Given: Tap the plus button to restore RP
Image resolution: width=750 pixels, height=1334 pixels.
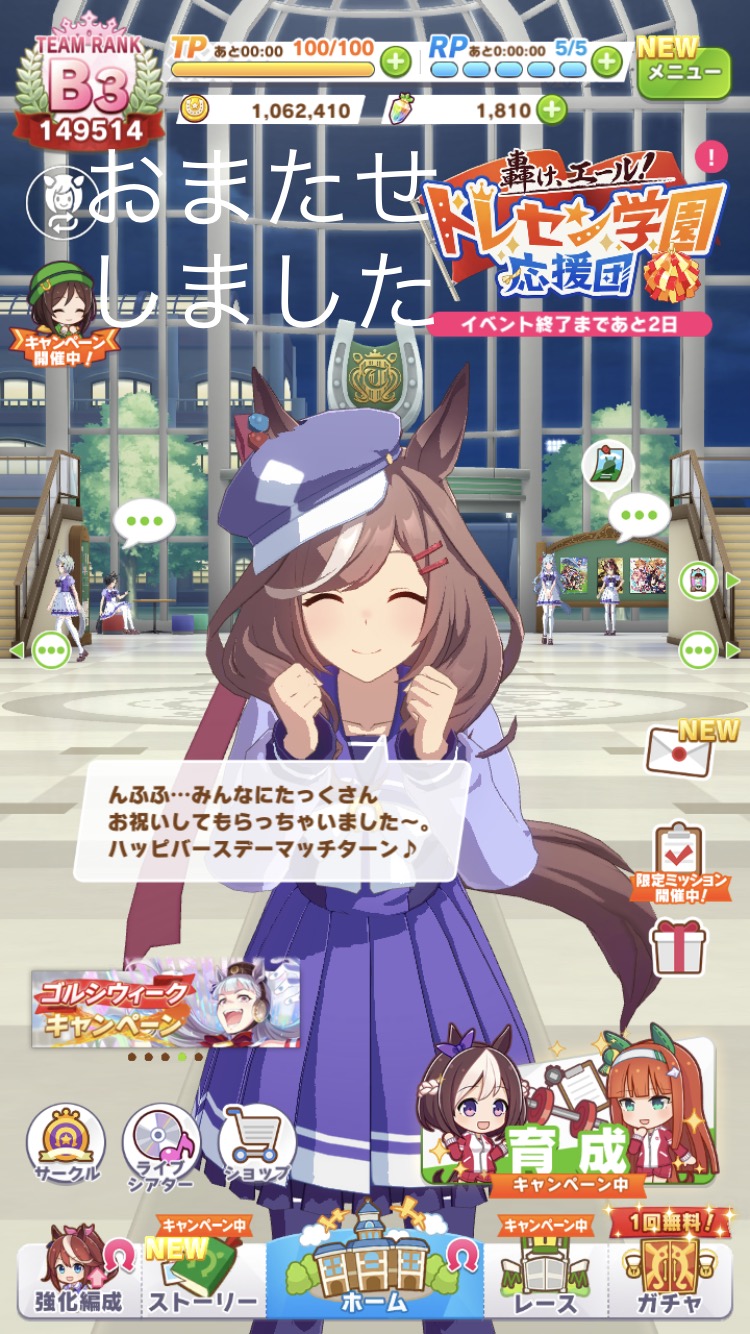Looking at the screenshot, I should [x=606, y=62].
